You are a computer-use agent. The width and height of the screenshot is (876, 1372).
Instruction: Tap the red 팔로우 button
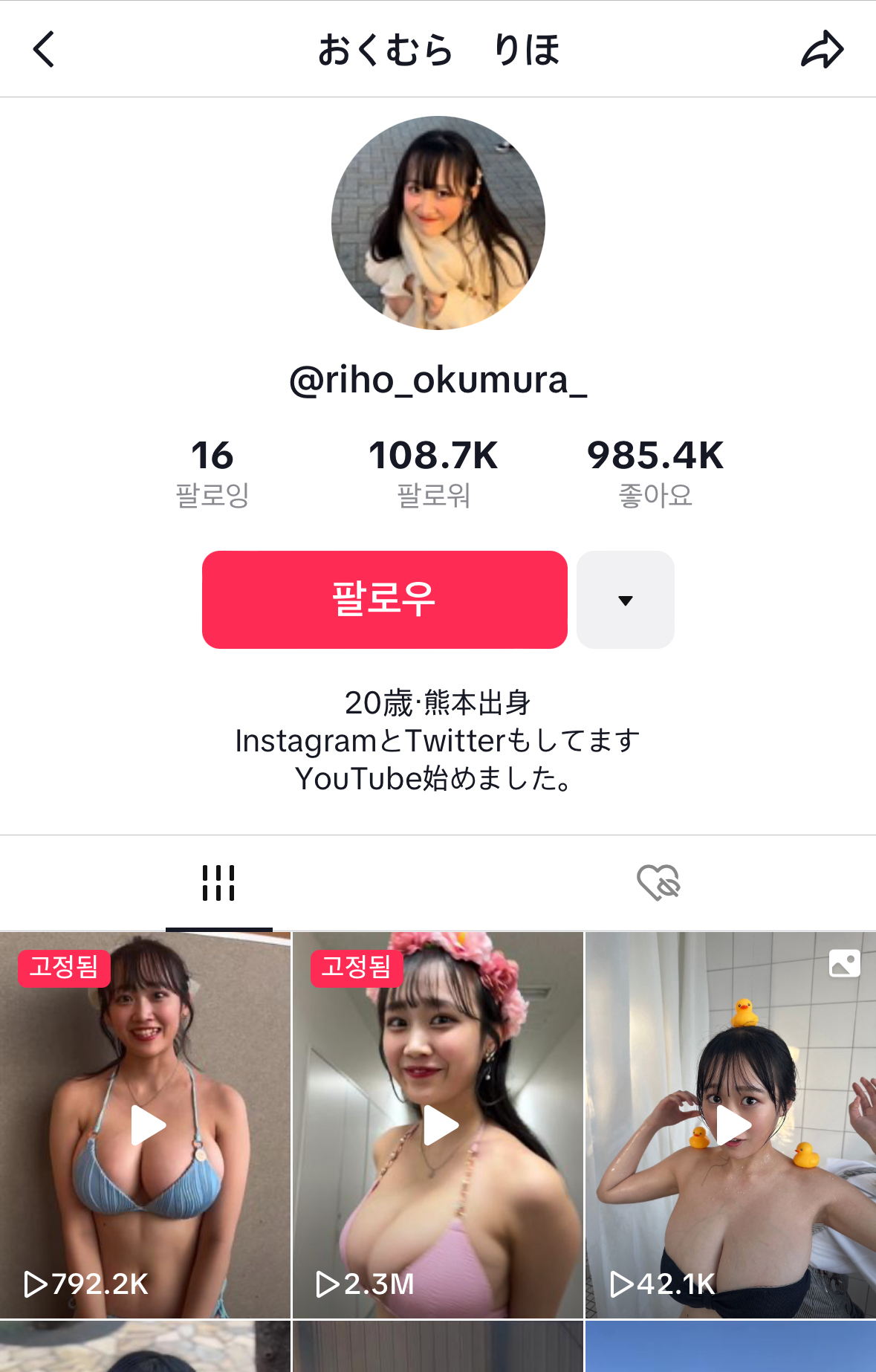384,599
